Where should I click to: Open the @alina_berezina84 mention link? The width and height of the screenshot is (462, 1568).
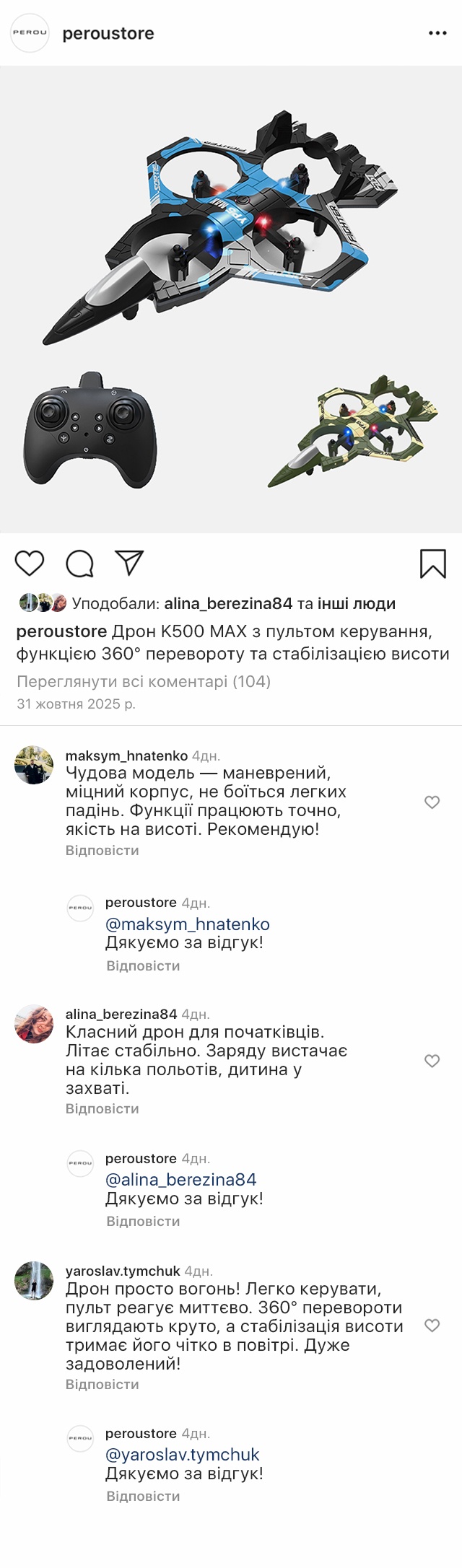tap(180, 1180)
